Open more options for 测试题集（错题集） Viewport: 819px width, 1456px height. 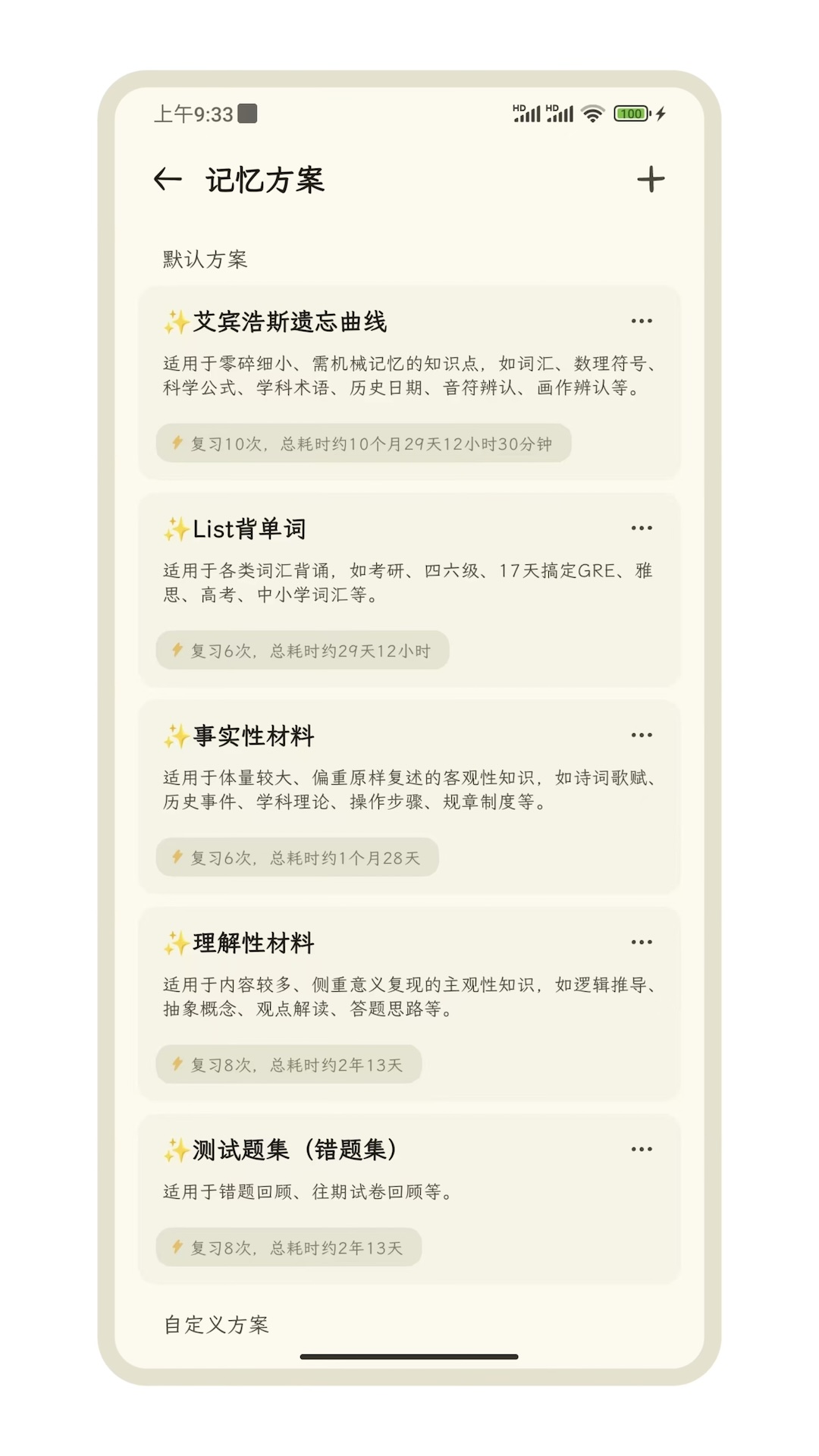(642, 1150)
